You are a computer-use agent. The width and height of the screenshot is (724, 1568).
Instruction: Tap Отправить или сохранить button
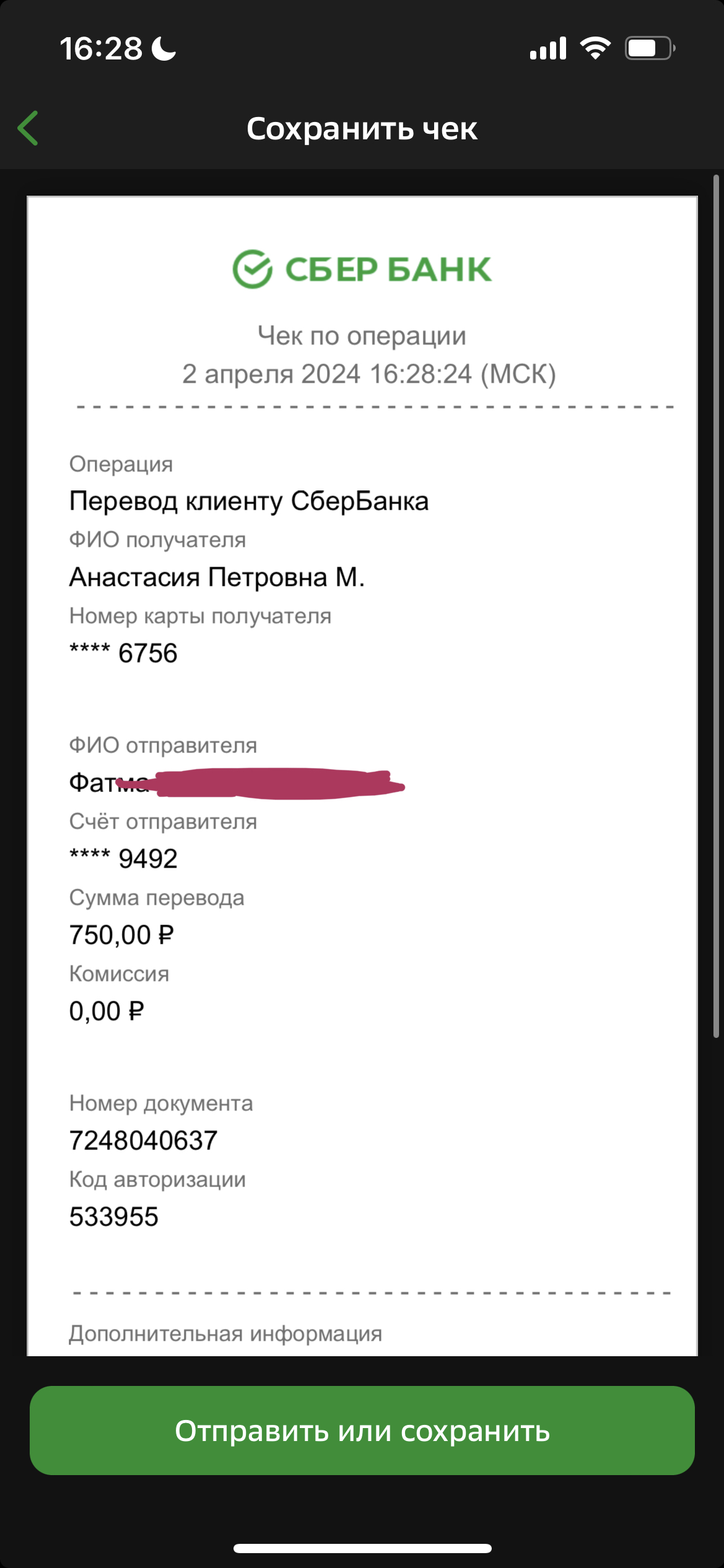click(x=362, y=1431)
